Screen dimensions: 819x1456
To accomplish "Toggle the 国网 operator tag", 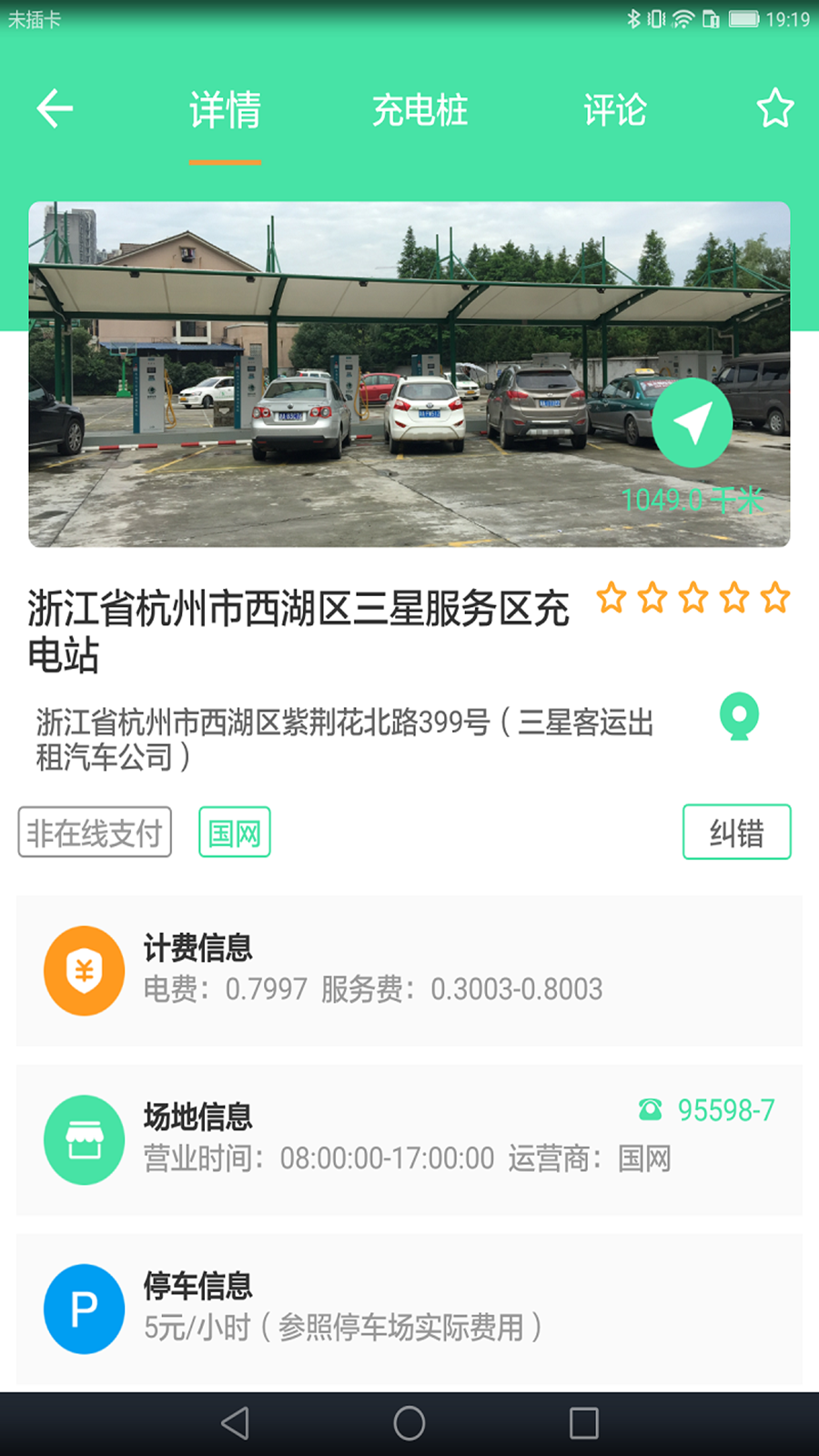I will coord(234,831).
